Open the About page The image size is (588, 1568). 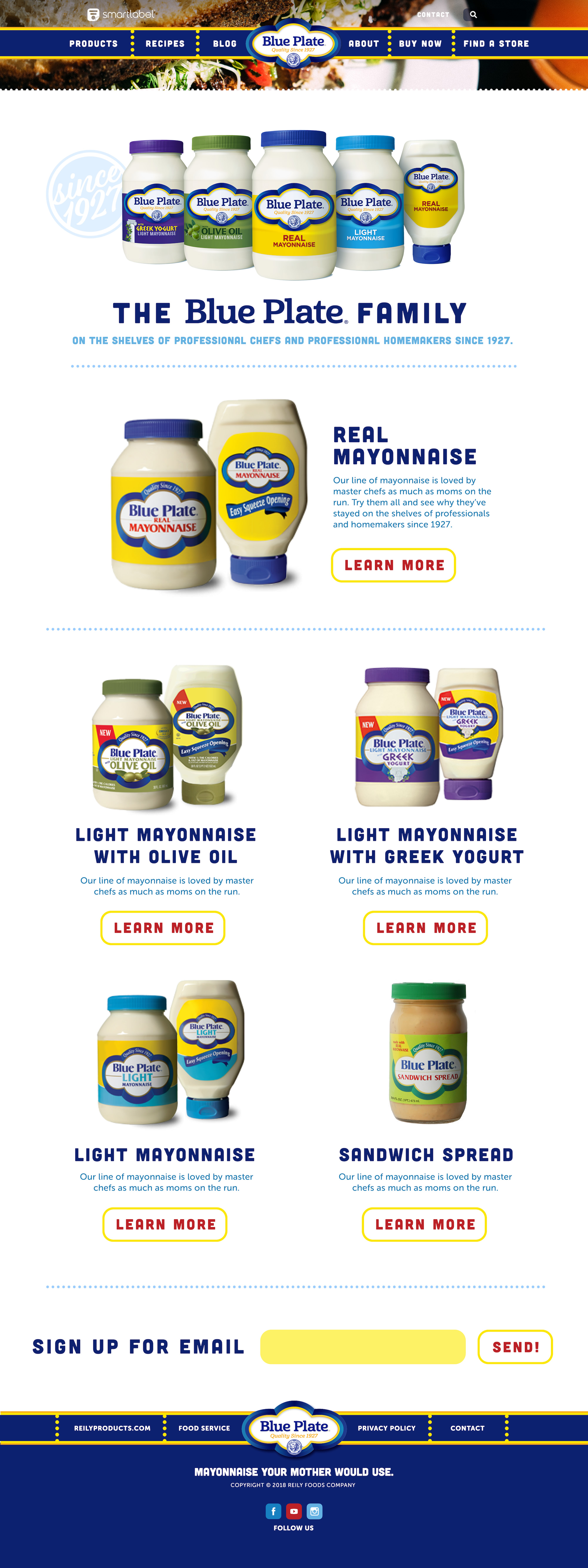click(x=363, y=44)
